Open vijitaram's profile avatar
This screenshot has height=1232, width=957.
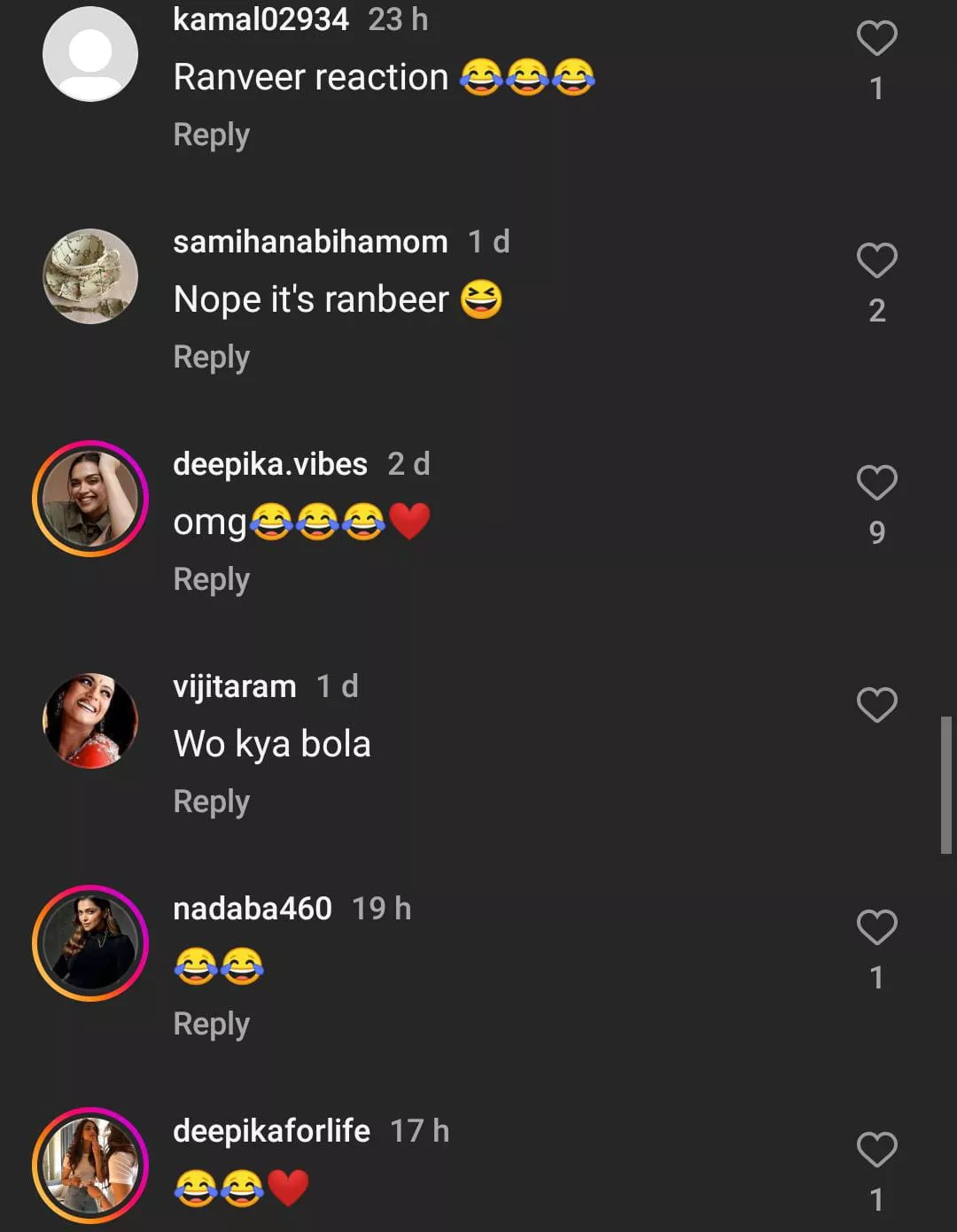click(90, 721)
